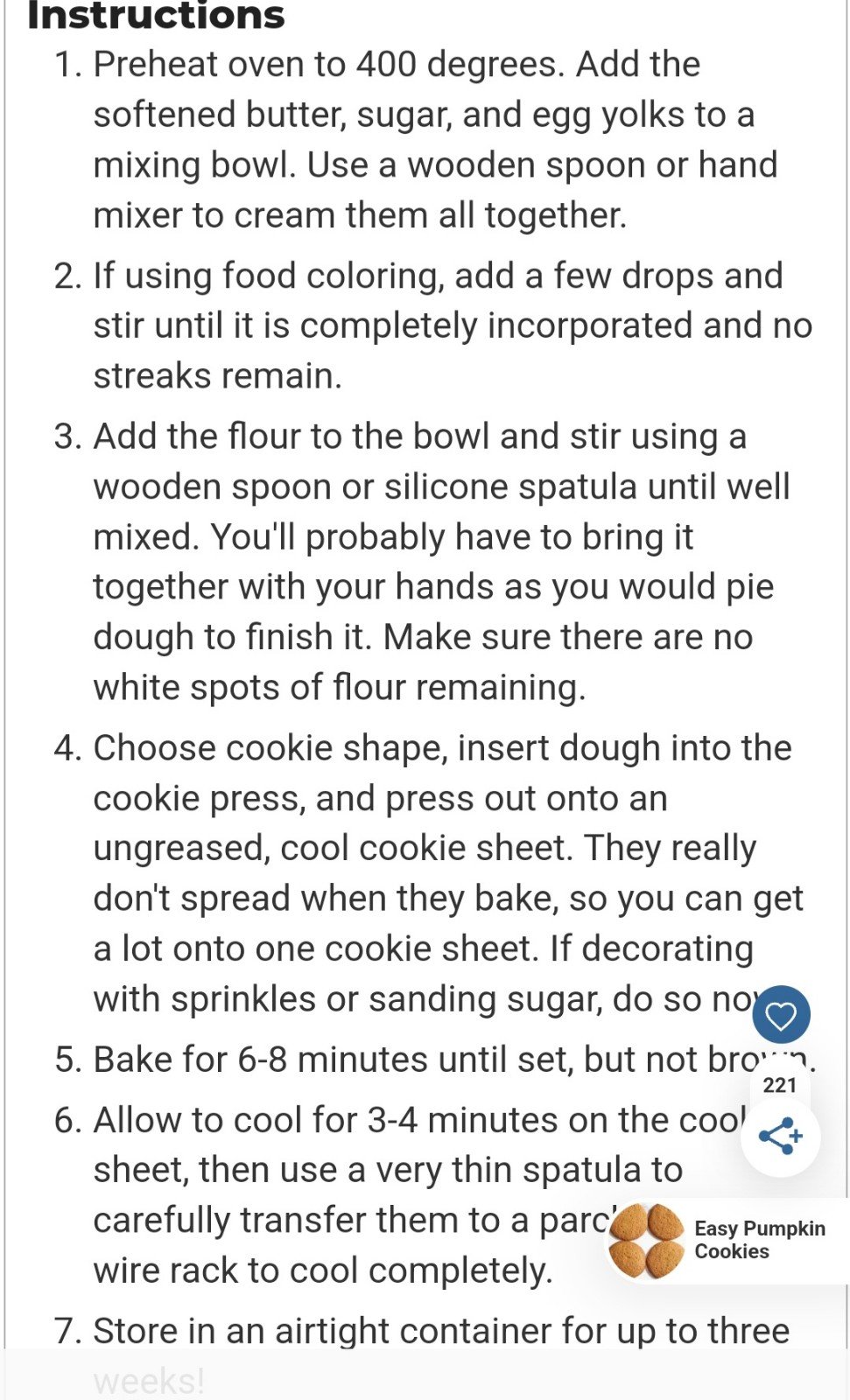Share this recipe page
850x1400 pixels.
pyautogui.click(x=780, y=1137)
